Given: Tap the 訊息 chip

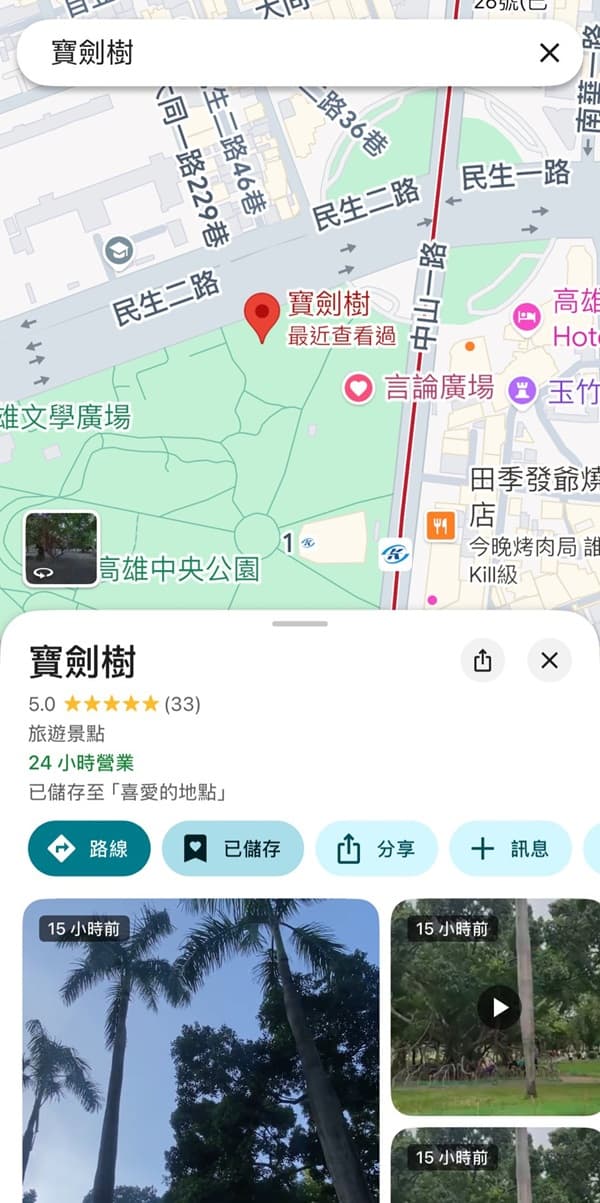Looking at the screenshot, I should pos(510,849).
